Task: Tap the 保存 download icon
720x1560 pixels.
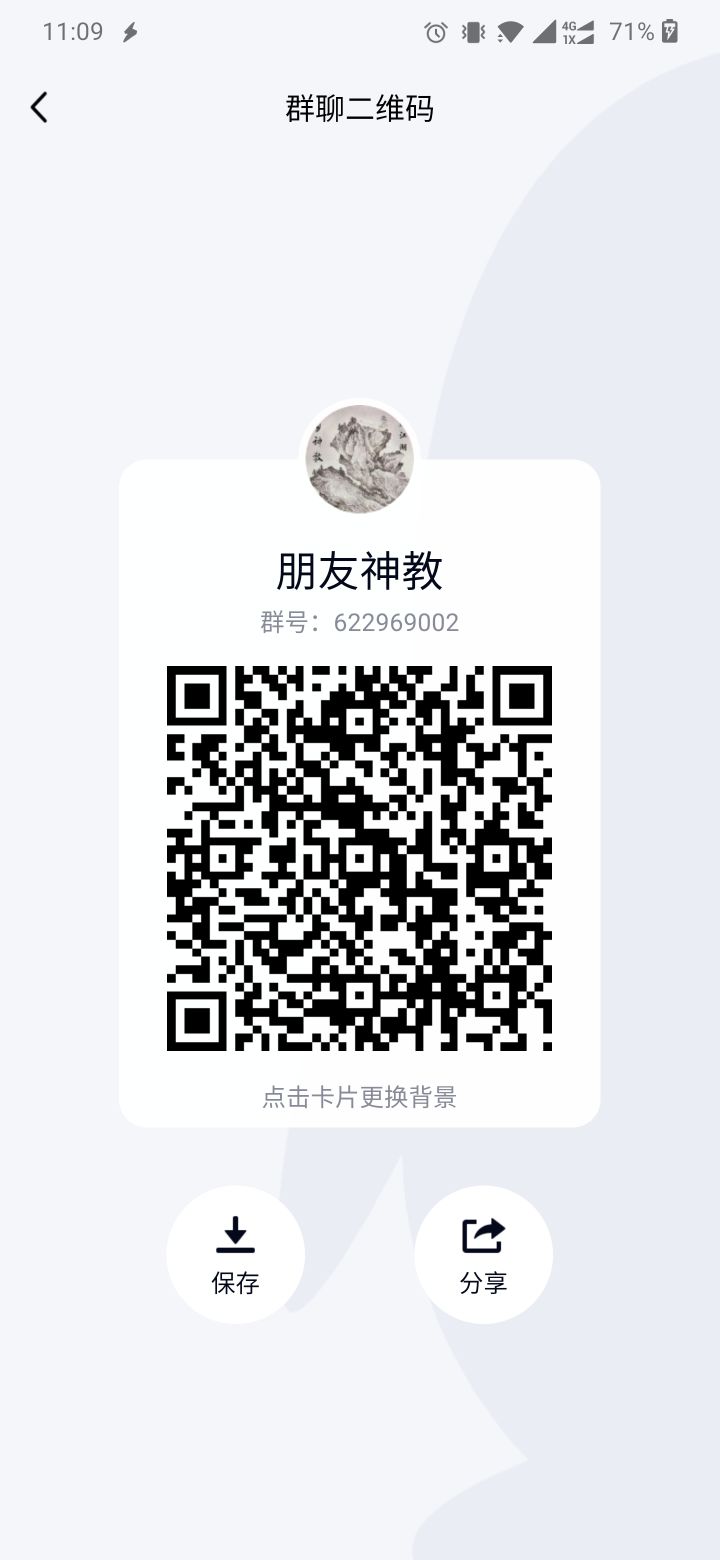Action: coord(236,1233)
